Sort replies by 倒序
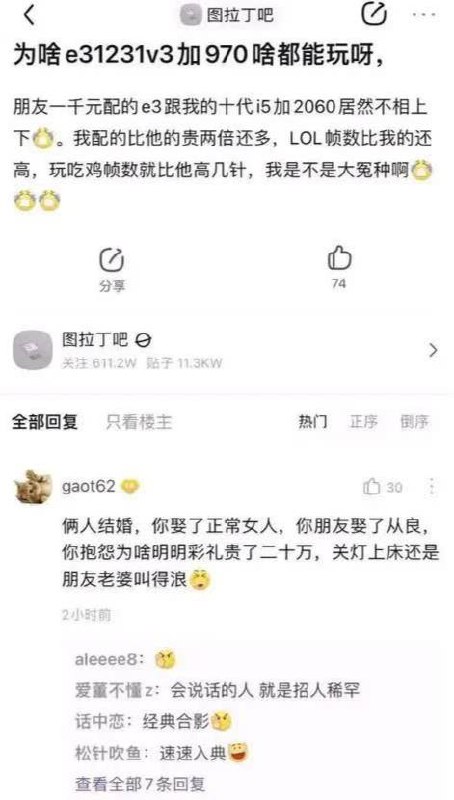 click(415, 422)
